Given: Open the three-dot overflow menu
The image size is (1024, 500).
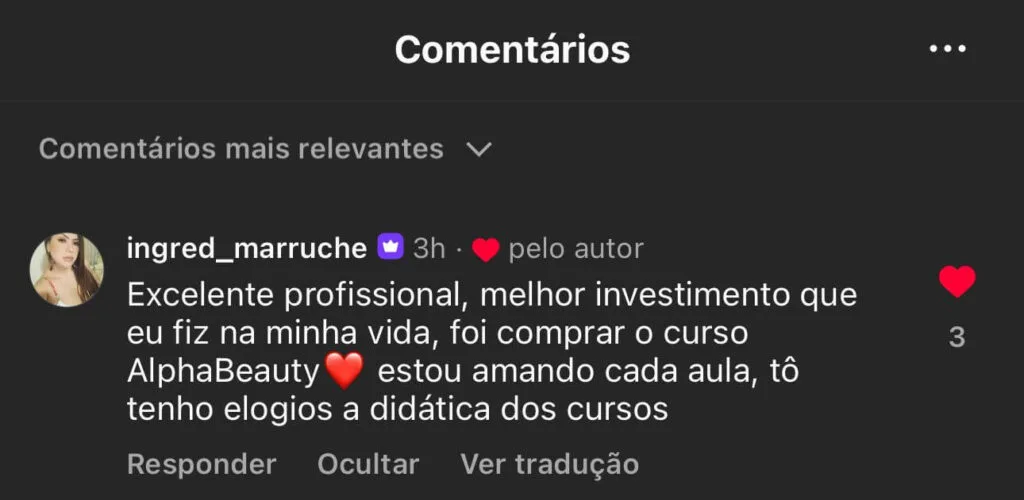Looking at the screenshot, I should click(947, 49).
